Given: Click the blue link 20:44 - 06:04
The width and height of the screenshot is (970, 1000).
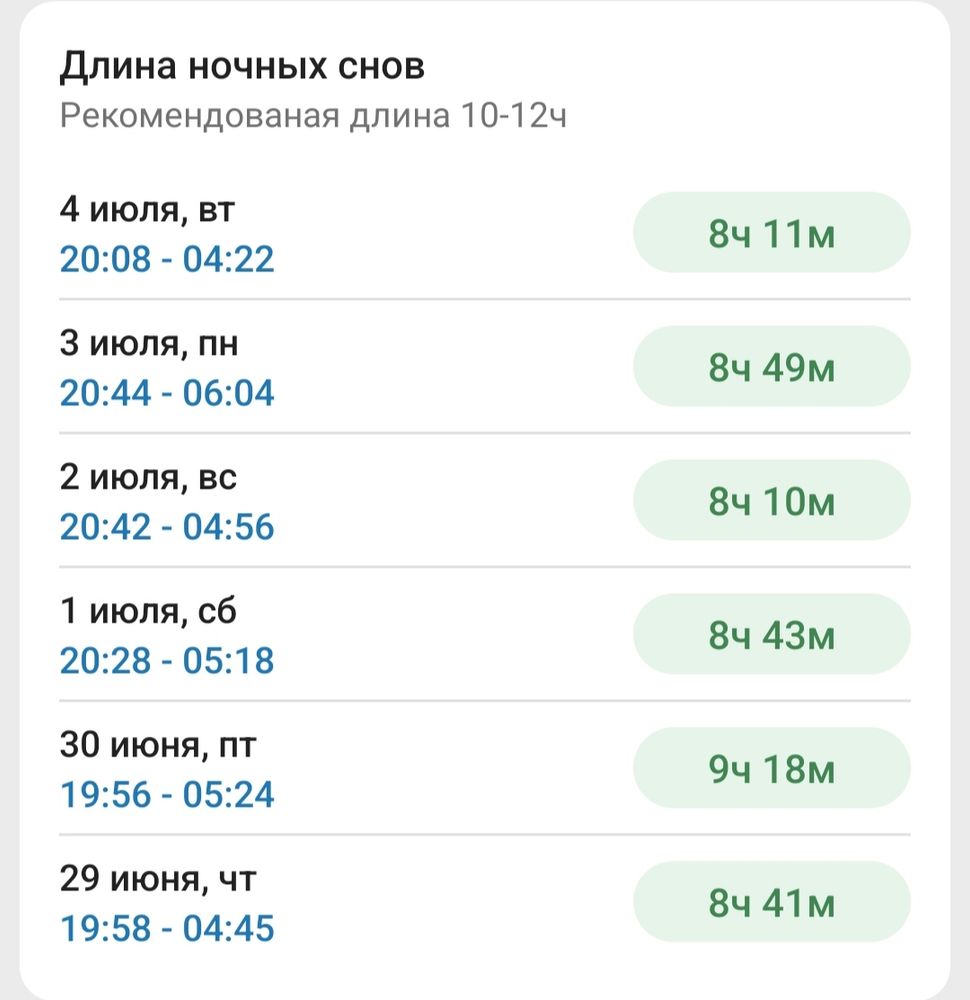Looking at the screenshot, I should click(x=167, y=392).
